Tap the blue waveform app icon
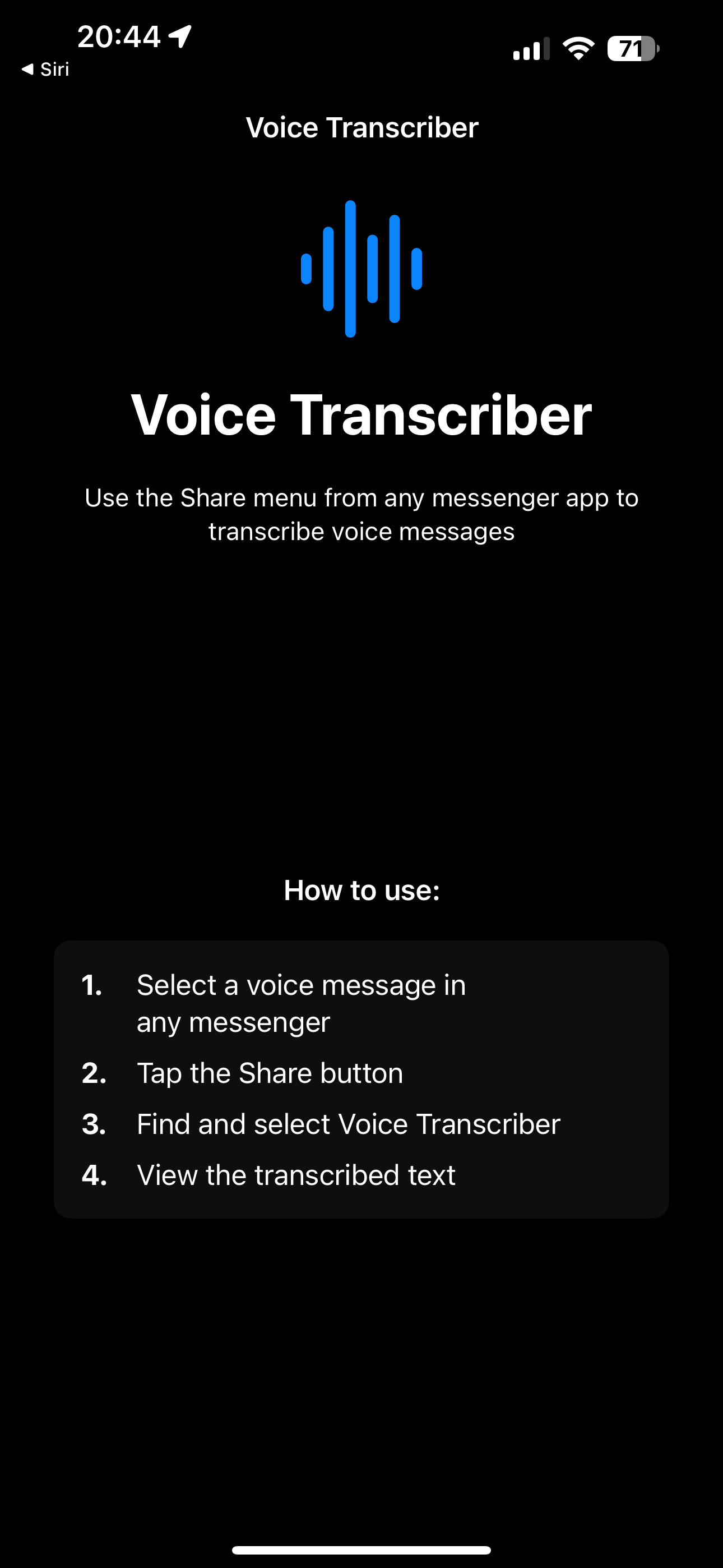 361,268
